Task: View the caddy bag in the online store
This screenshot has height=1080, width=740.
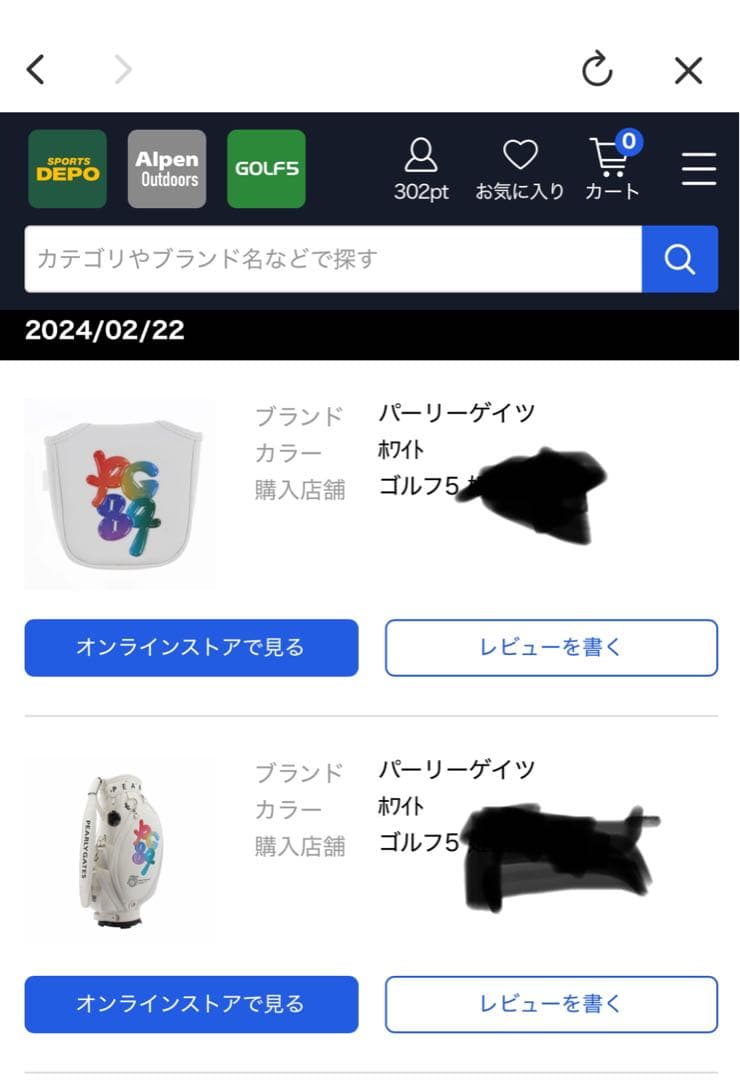Action: 191,1005
